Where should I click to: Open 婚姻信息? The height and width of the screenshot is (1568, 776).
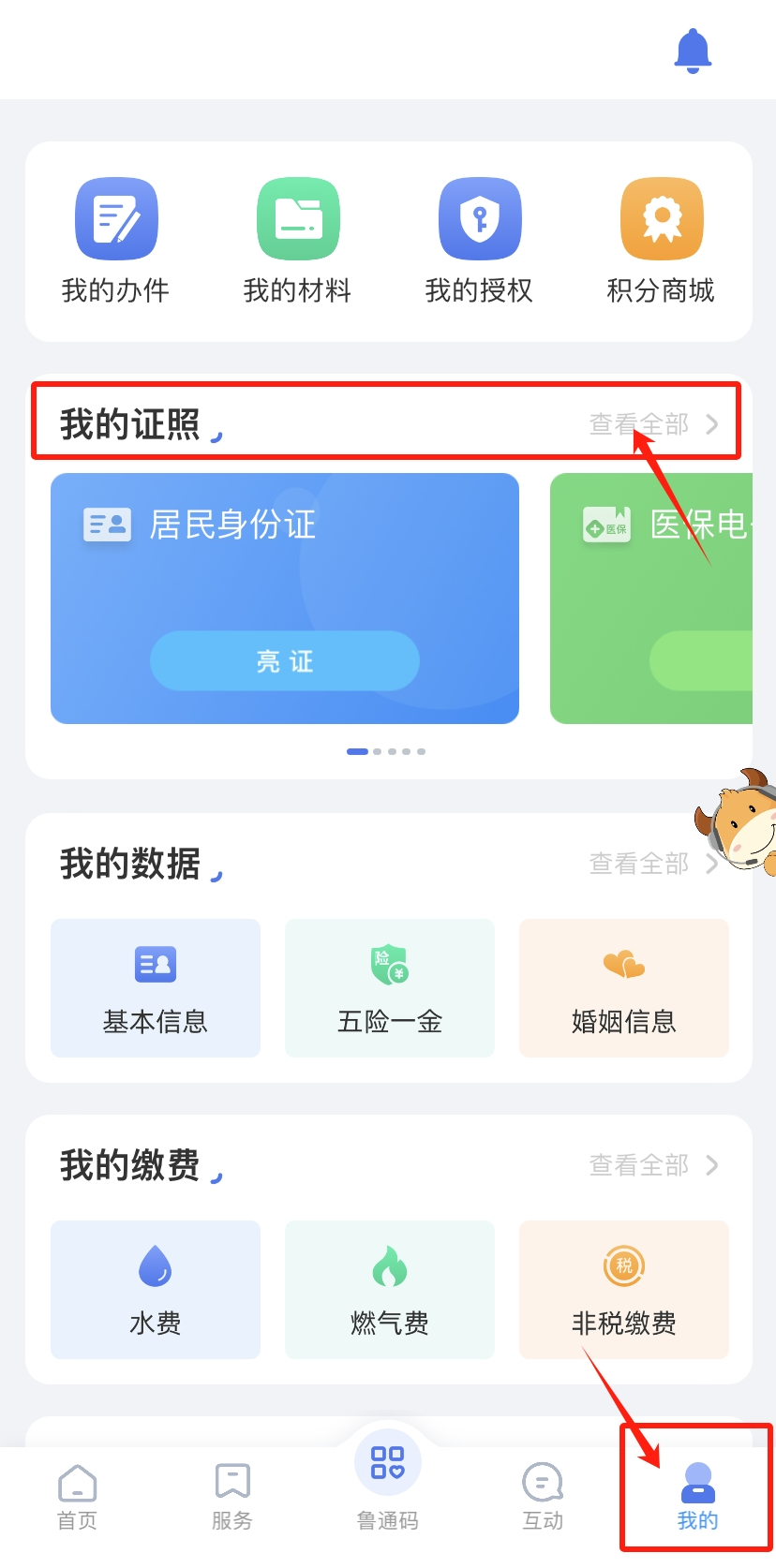624,988
